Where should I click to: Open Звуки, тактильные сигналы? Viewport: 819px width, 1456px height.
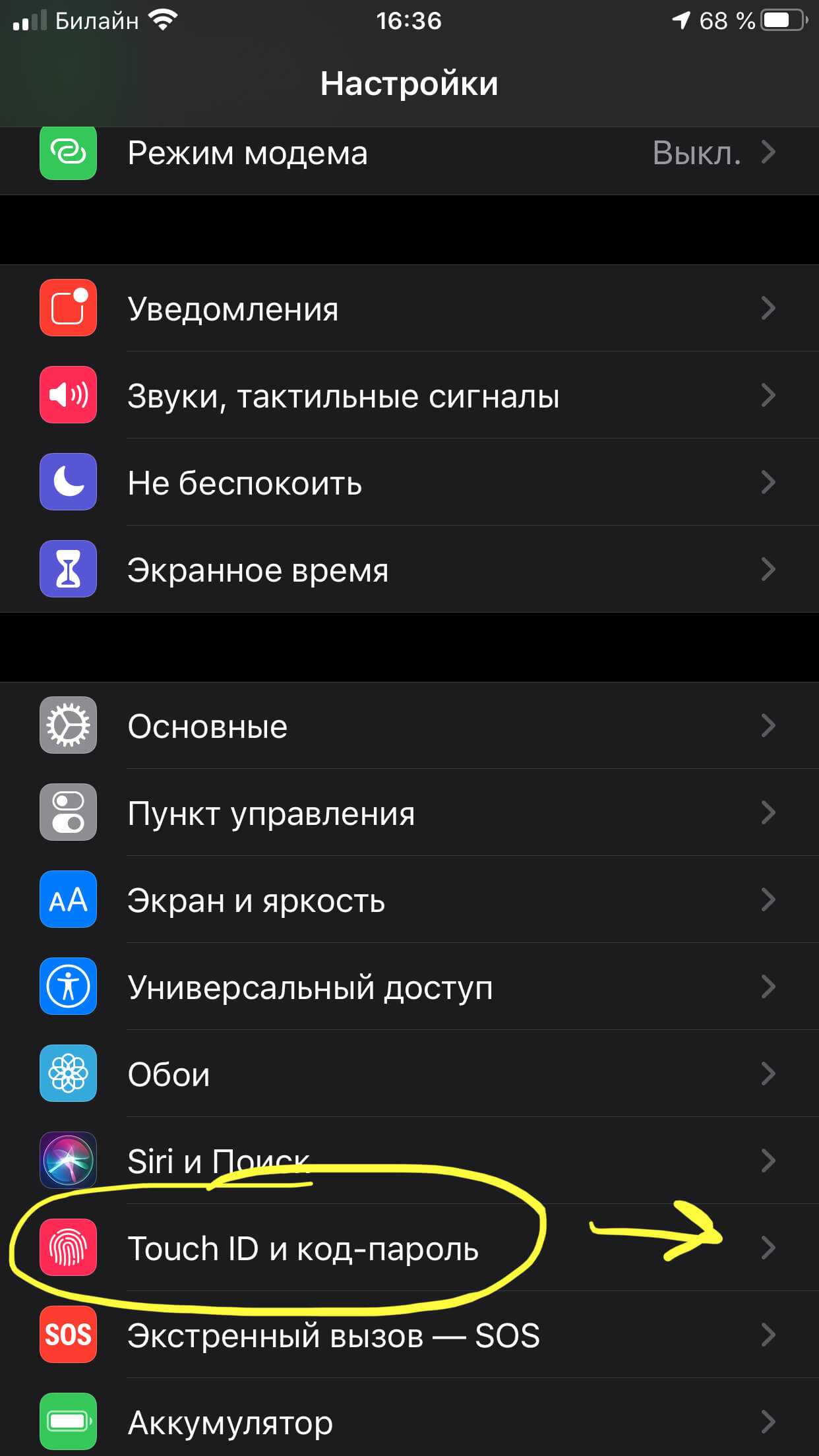pyautogui.click(x=409, y=396)
